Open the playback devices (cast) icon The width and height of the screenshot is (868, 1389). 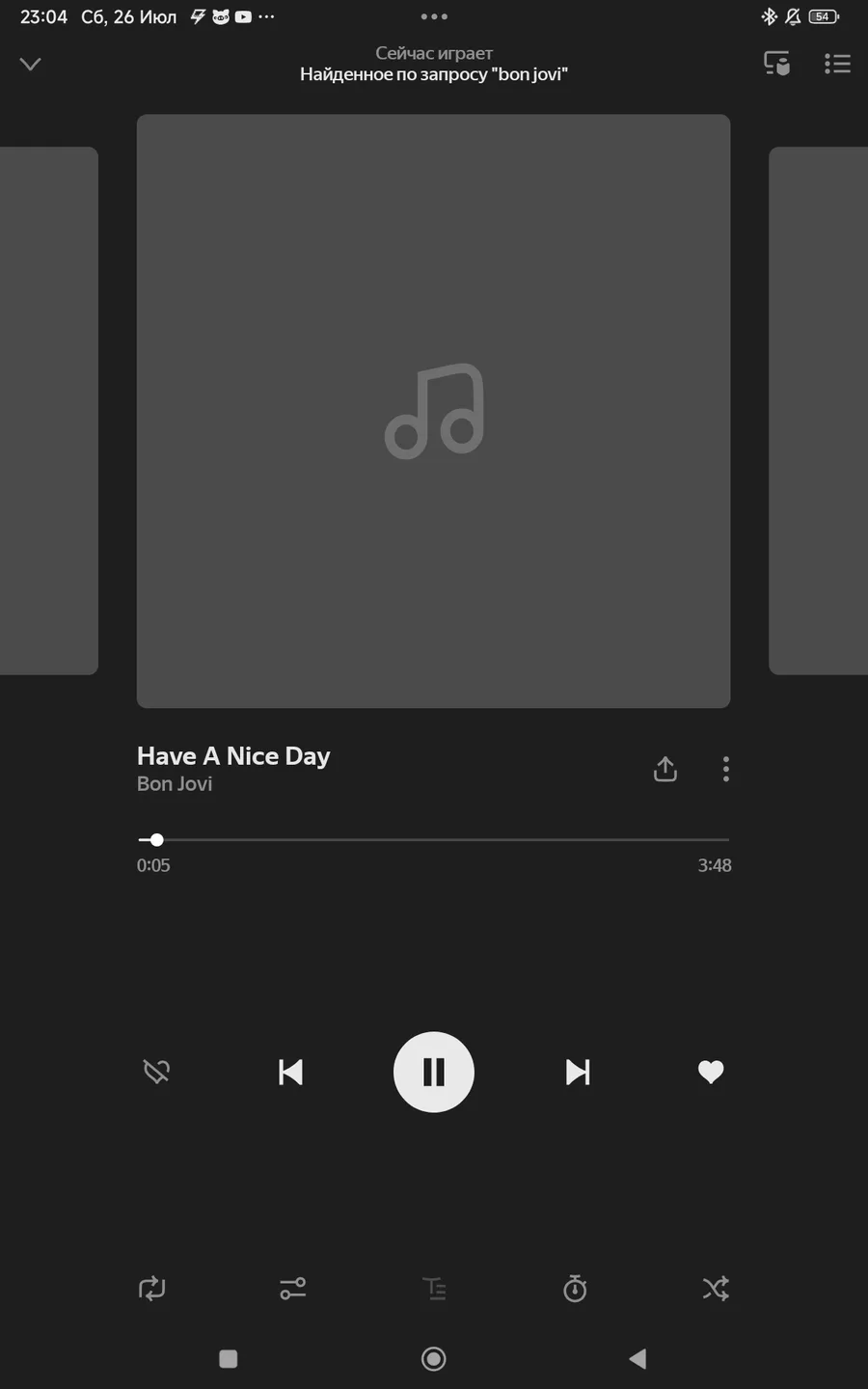click(x=776, y=64)
